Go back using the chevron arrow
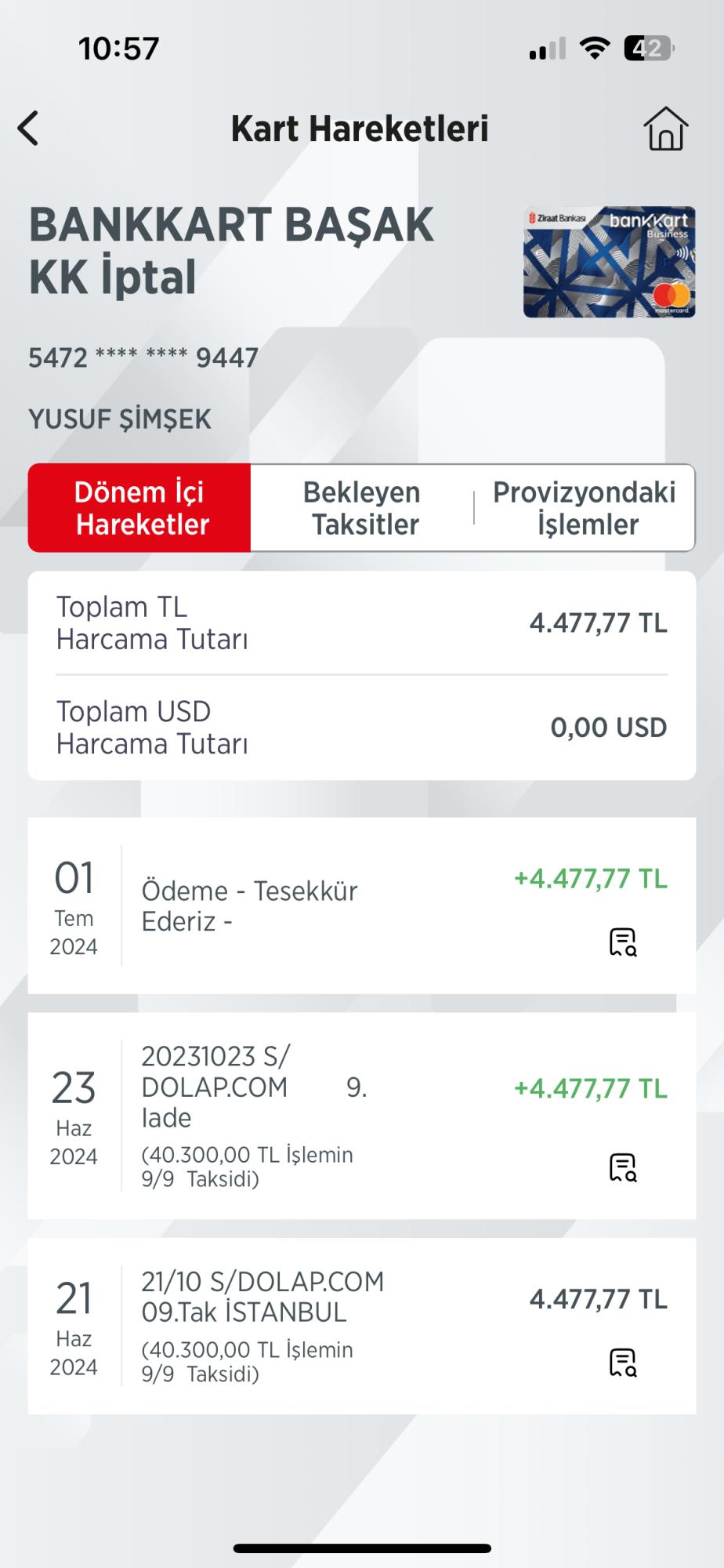This screenshot has width=724, height=1568. (x=29, y=128)
